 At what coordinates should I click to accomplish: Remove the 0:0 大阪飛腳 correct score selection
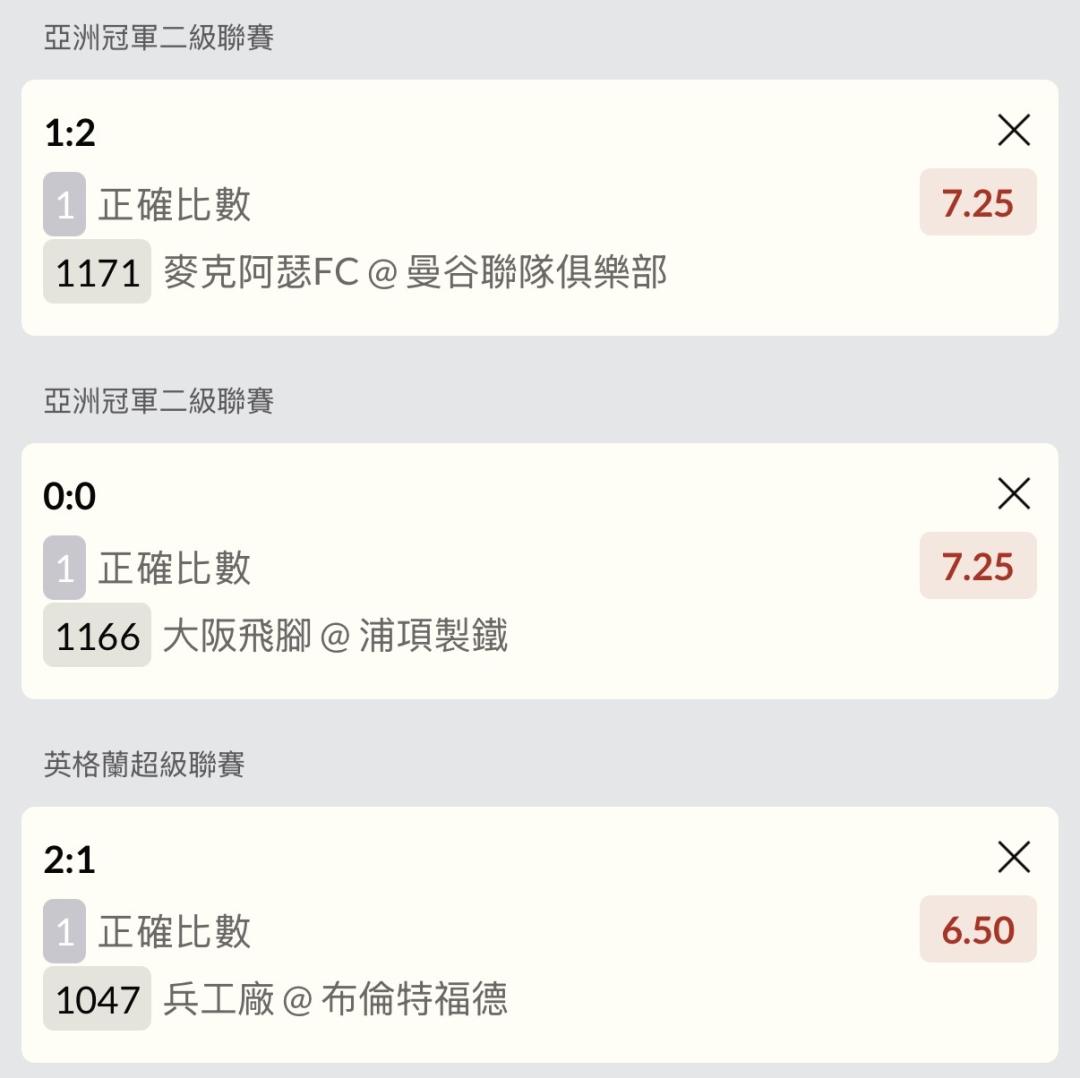[1014, 493]
